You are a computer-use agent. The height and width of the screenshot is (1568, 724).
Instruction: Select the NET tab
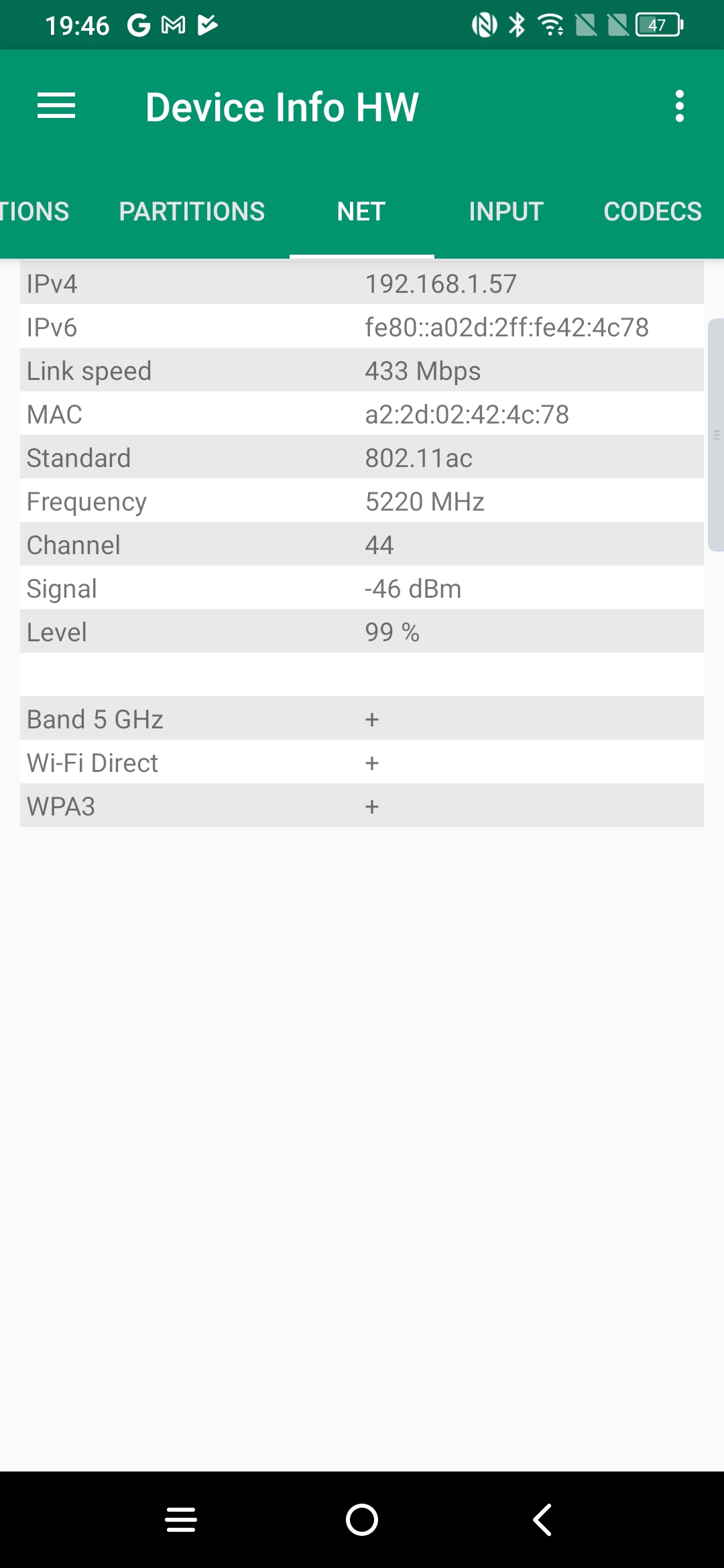(361, 212)
